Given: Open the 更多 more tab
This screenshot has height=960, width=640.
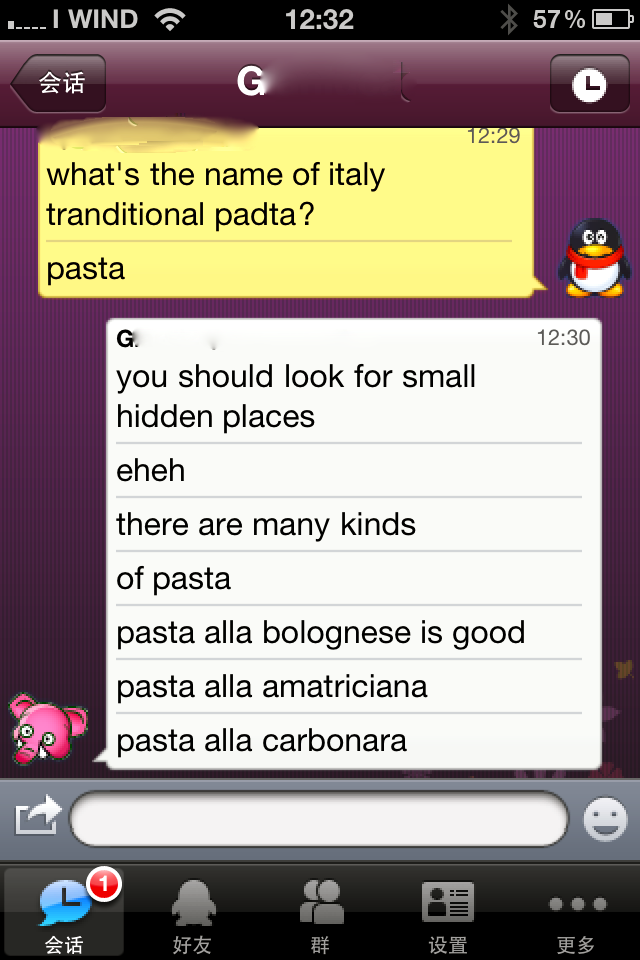Looking at the screenshot, I should (x=576, y=915).
